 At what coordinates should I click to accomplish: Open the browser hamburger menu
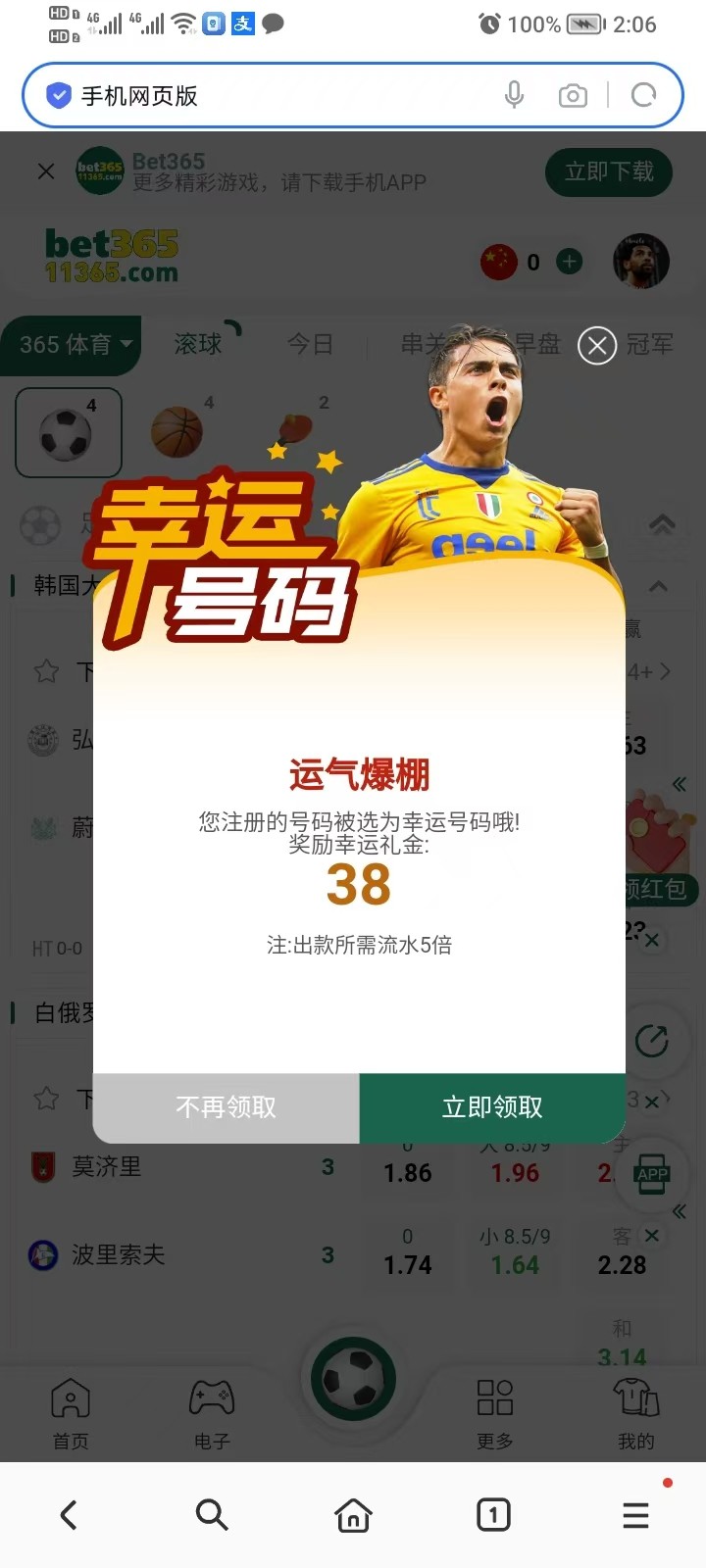pos(635,1515)
